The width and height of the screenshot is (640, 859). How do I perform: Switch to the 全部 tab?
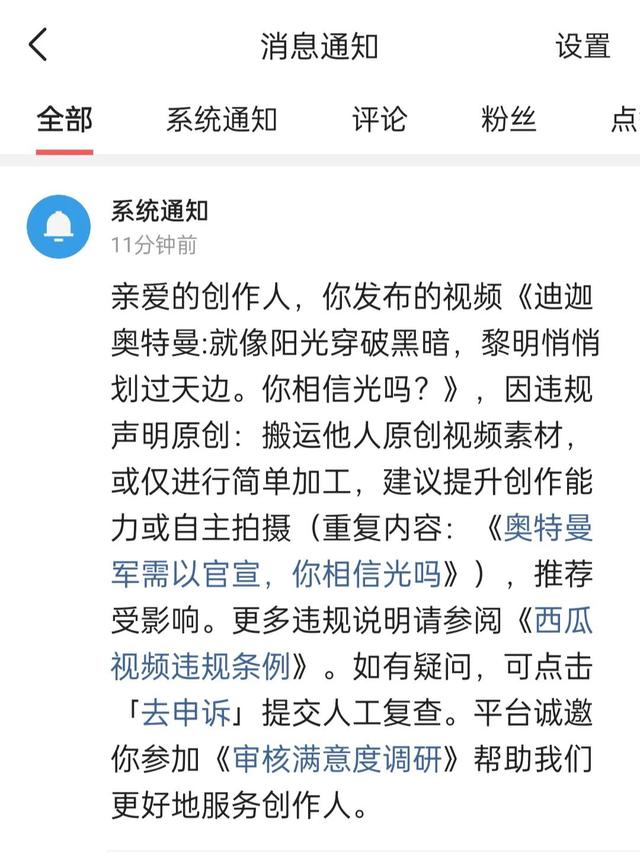[x=64, y=119]
